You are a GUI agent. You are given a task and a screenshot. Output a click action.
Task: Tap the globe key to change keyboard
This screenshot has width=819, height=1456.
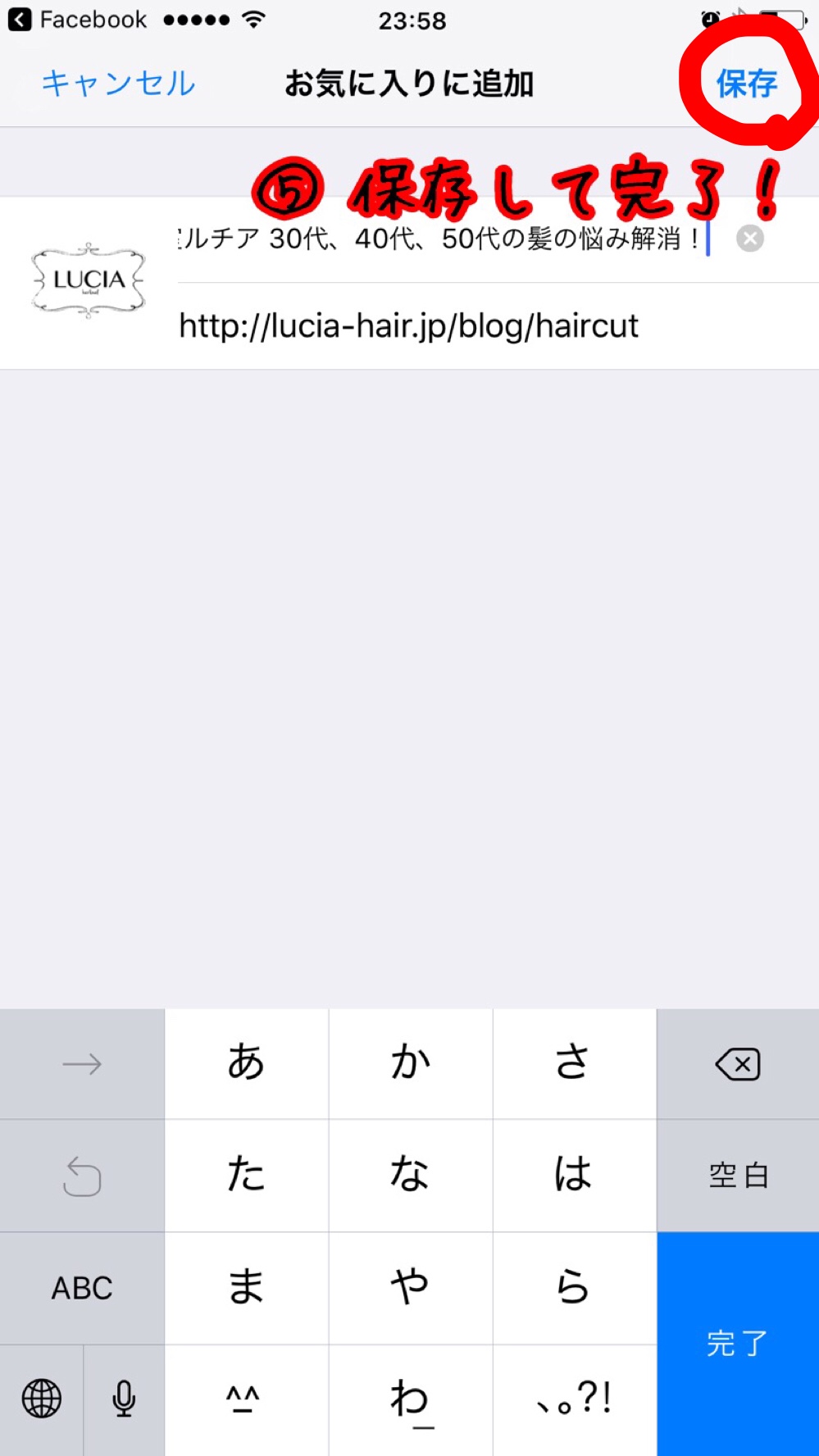coord(41,1399)
